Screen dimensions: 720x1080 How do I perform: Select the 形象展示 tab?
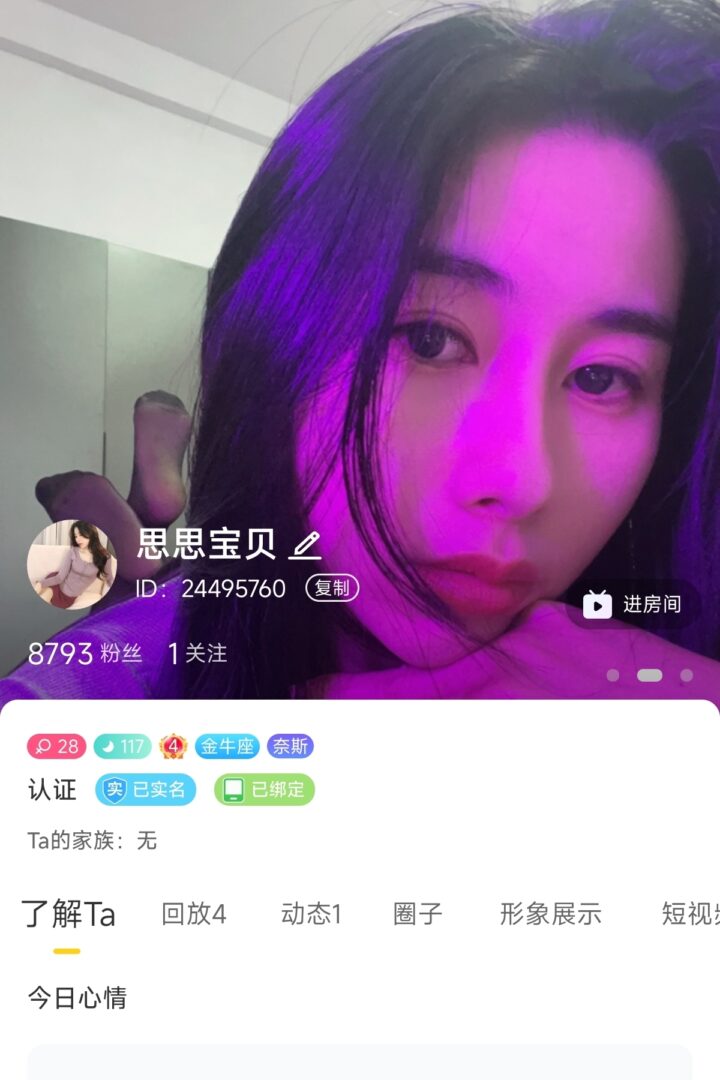tap(551, 913)
